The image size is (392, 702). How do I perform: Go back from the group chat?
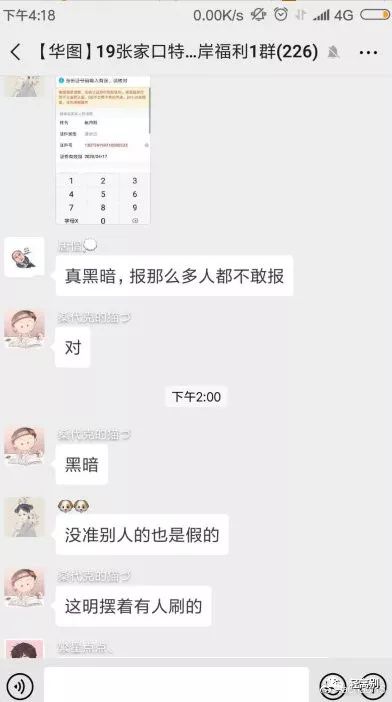(x=16, y=52)
